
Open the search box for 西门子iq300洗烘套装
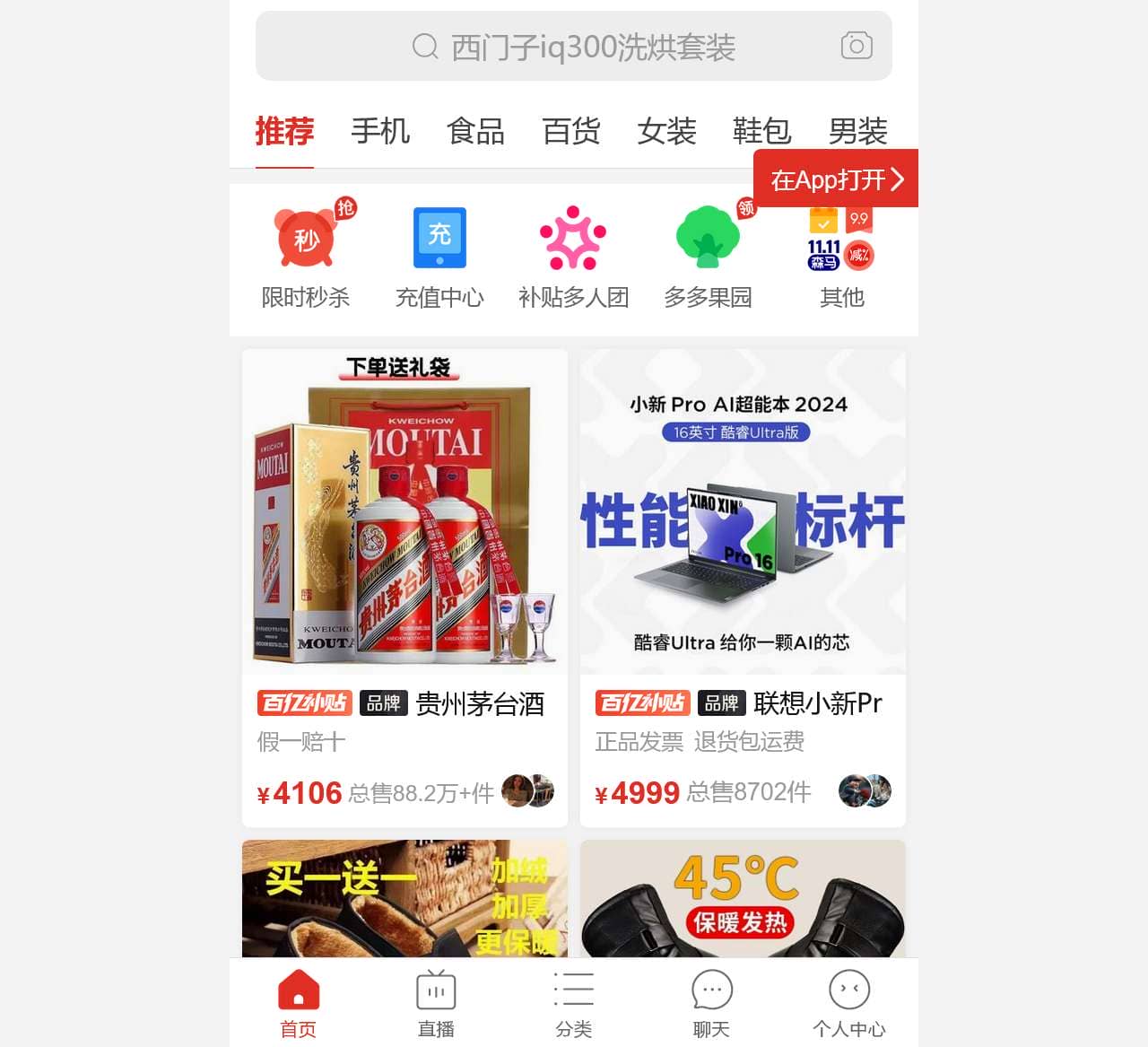574,47
